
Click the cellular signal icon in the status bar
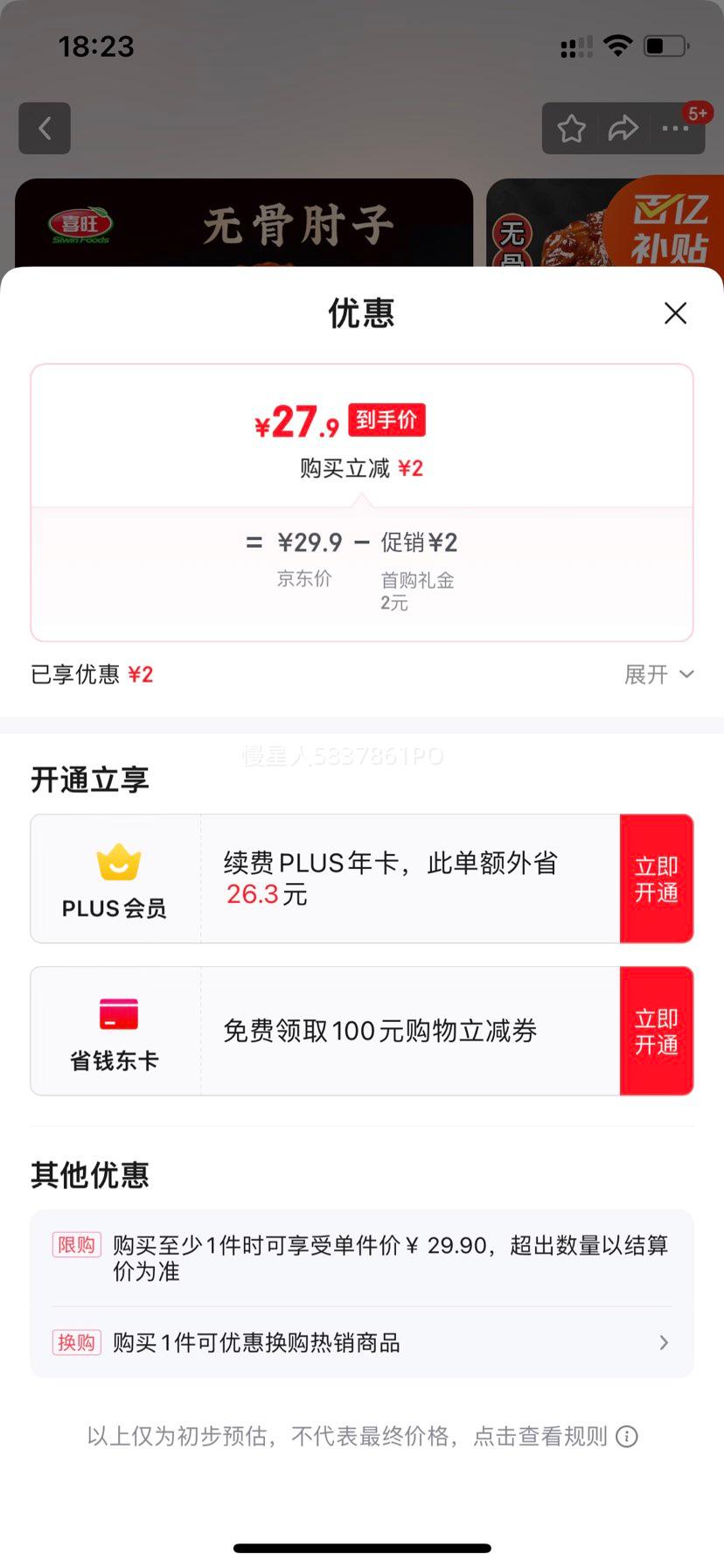click(575, 46)
